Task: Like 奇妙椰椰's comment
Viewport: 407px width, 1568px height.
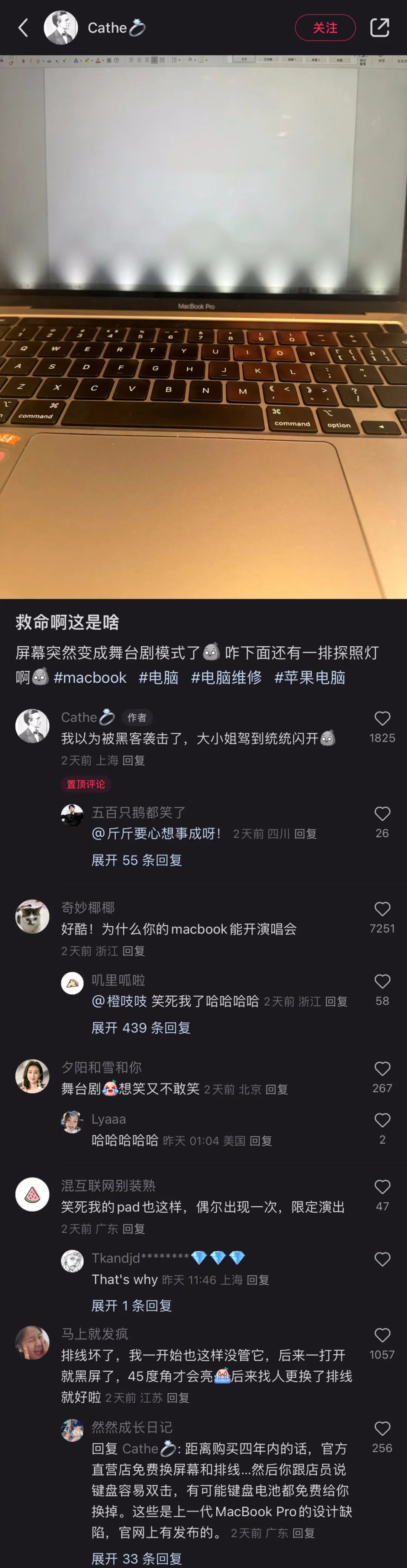Action: click(x=382, y=909)
